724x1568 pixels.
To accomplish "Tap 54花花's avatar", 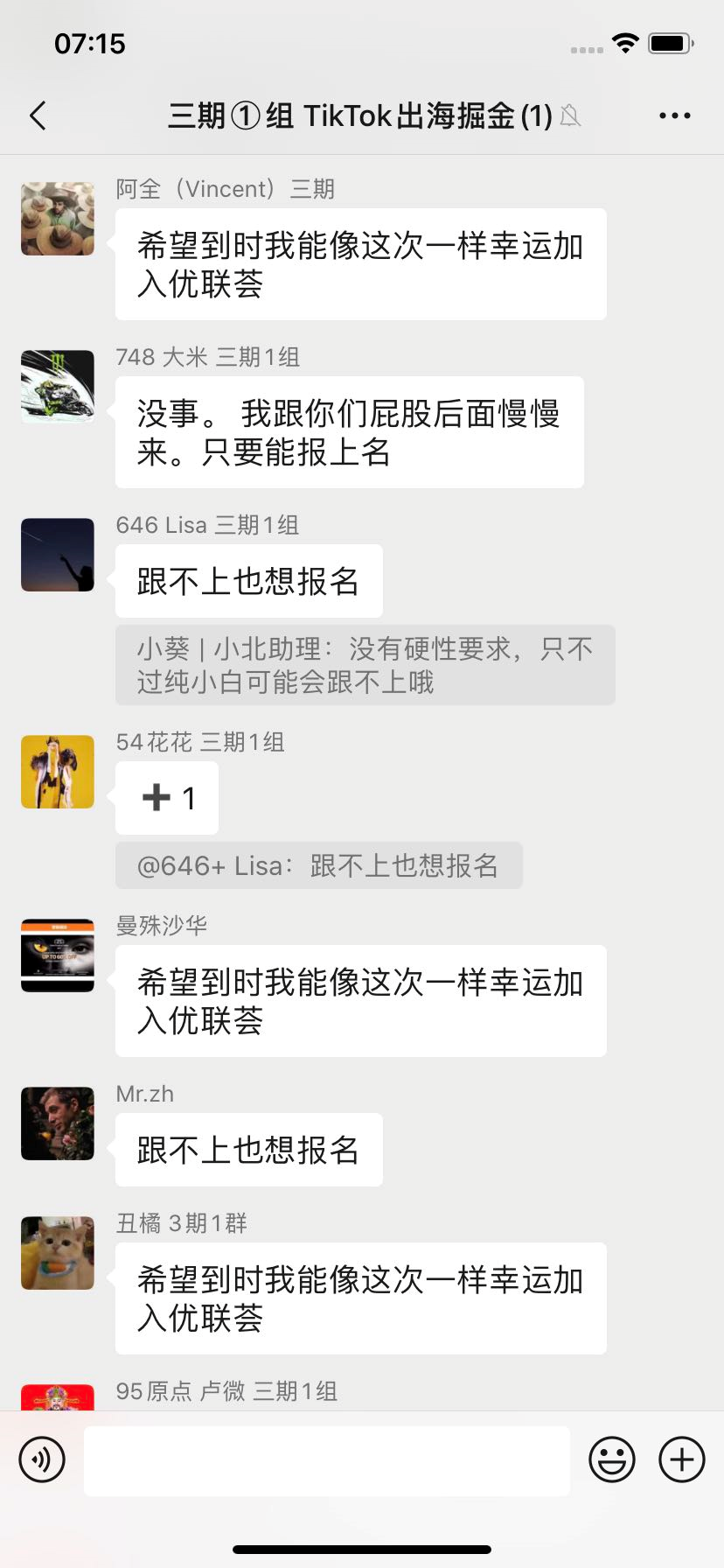I will point(58,772).
